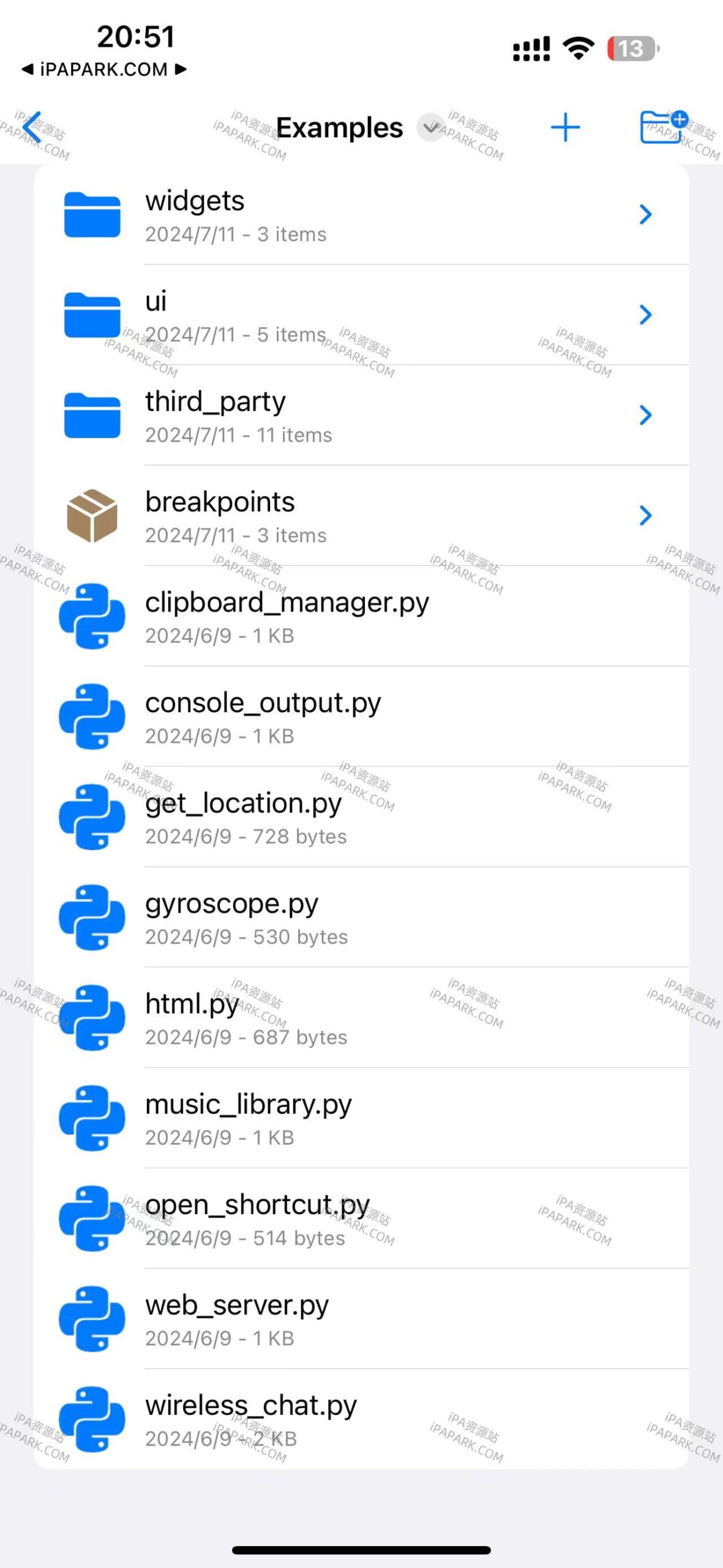Screen dimensions: 723x1568
Task: Select the gyroscope.py Python icon
Action: [92, 918]
